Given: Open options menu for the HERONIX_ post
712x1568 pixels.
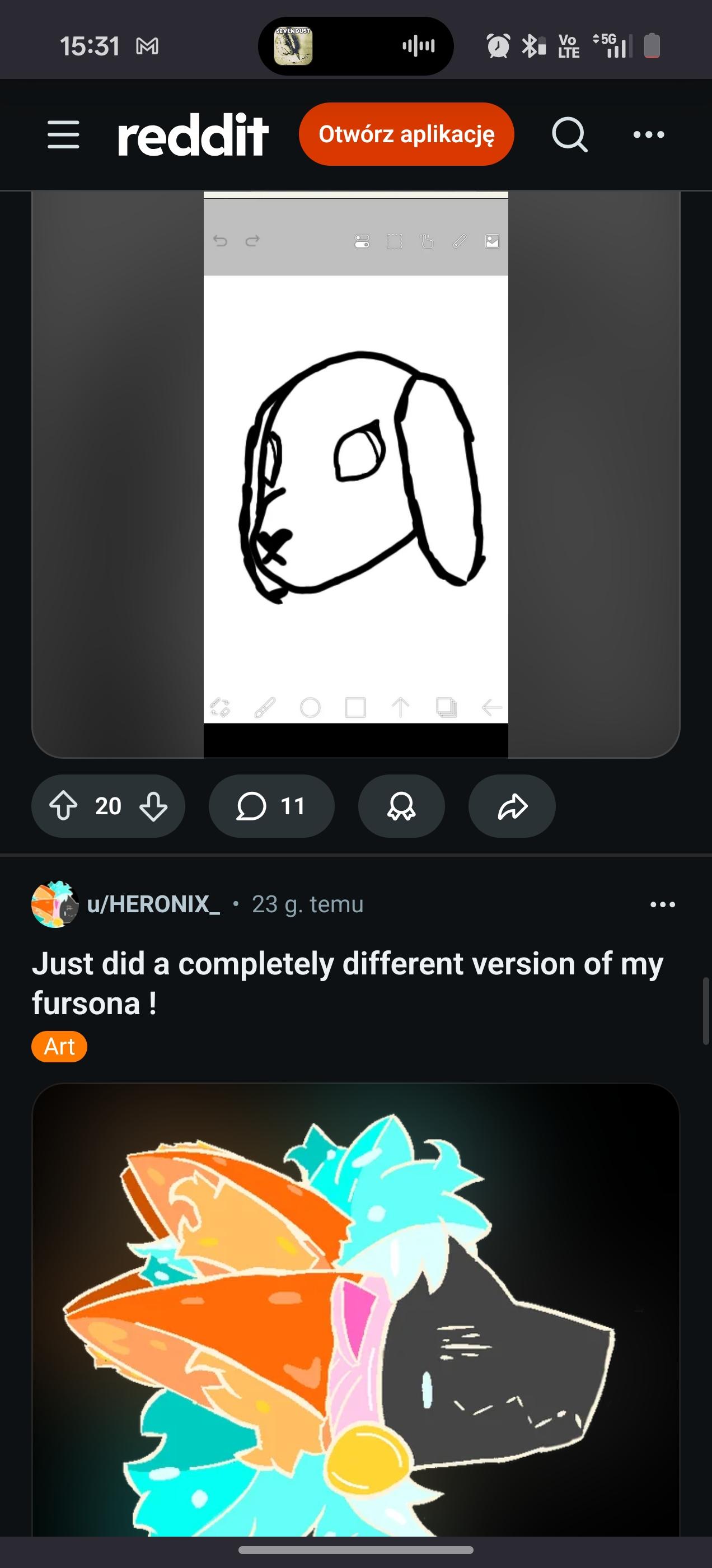Looking at the screenshot, I should coord(662,904).
